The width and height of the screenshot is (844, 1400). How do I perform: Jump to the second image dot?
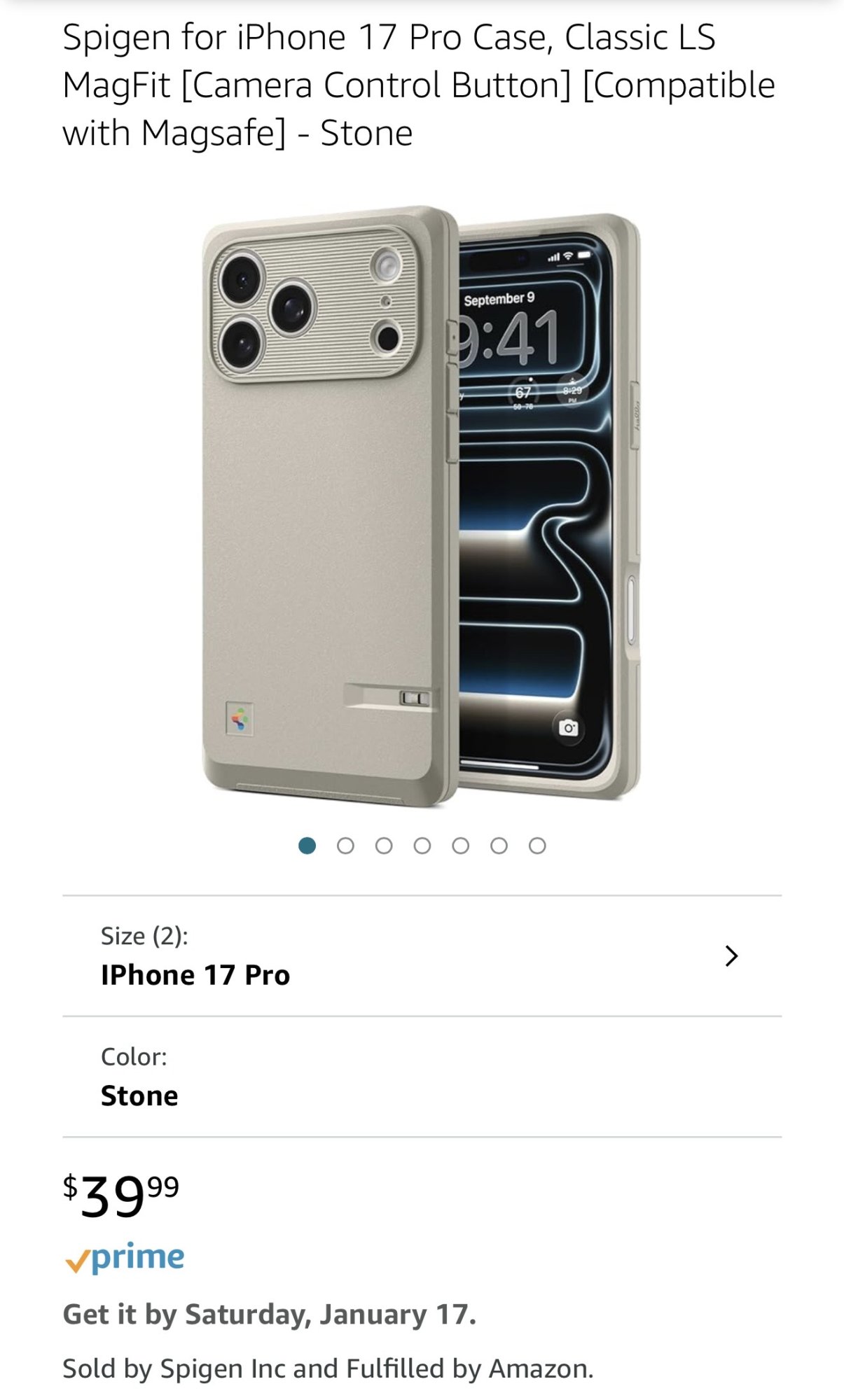point(345,846)
